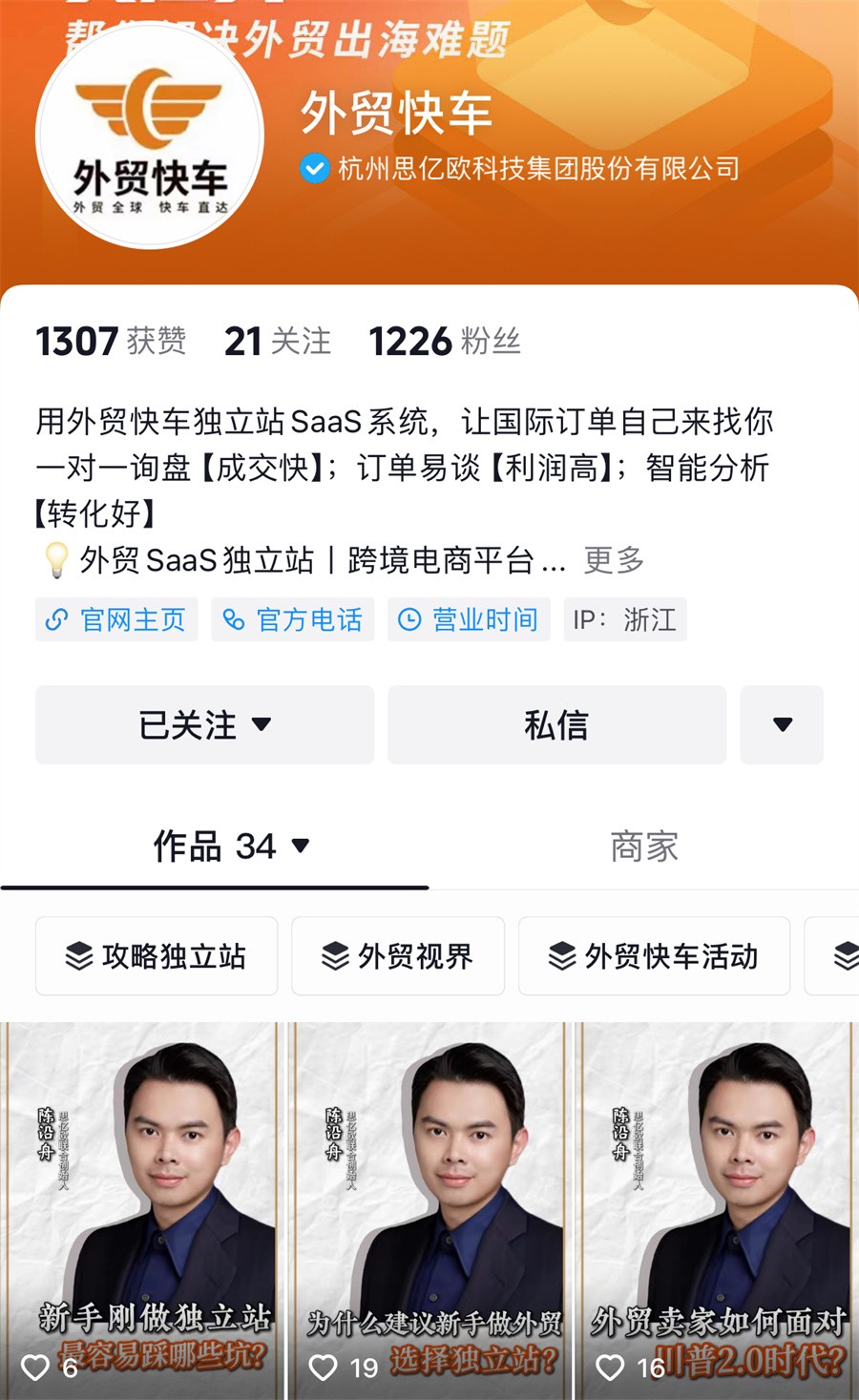Viewport: 859px width, 1400px height.
Task: Switch to the 作品 34 tab
Action: pyautogui.click(x=231, y=846)
